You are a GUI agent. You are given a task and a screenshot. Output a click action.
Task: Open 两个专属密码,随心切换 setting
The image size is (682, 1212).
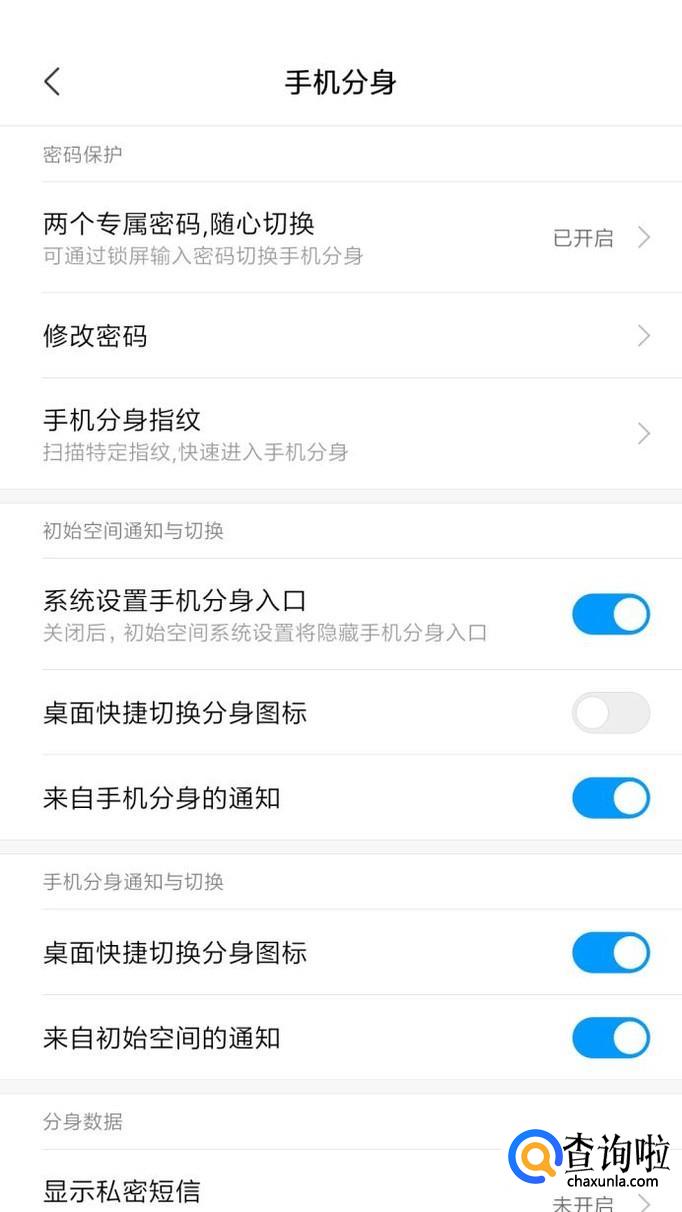(x=340, y=237)
